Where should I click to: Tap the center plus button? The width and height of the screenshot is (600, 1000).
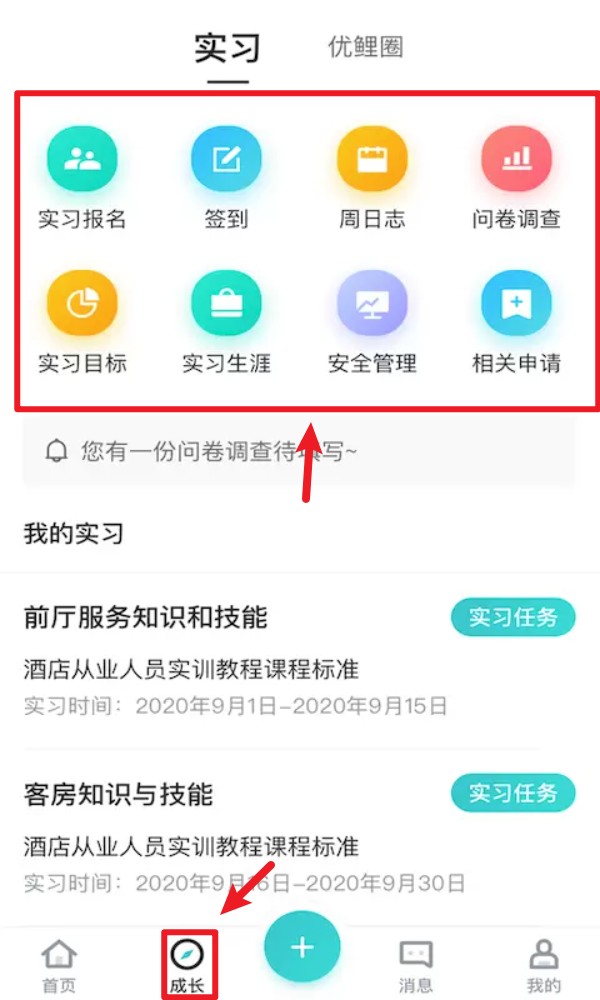point(302,947)
